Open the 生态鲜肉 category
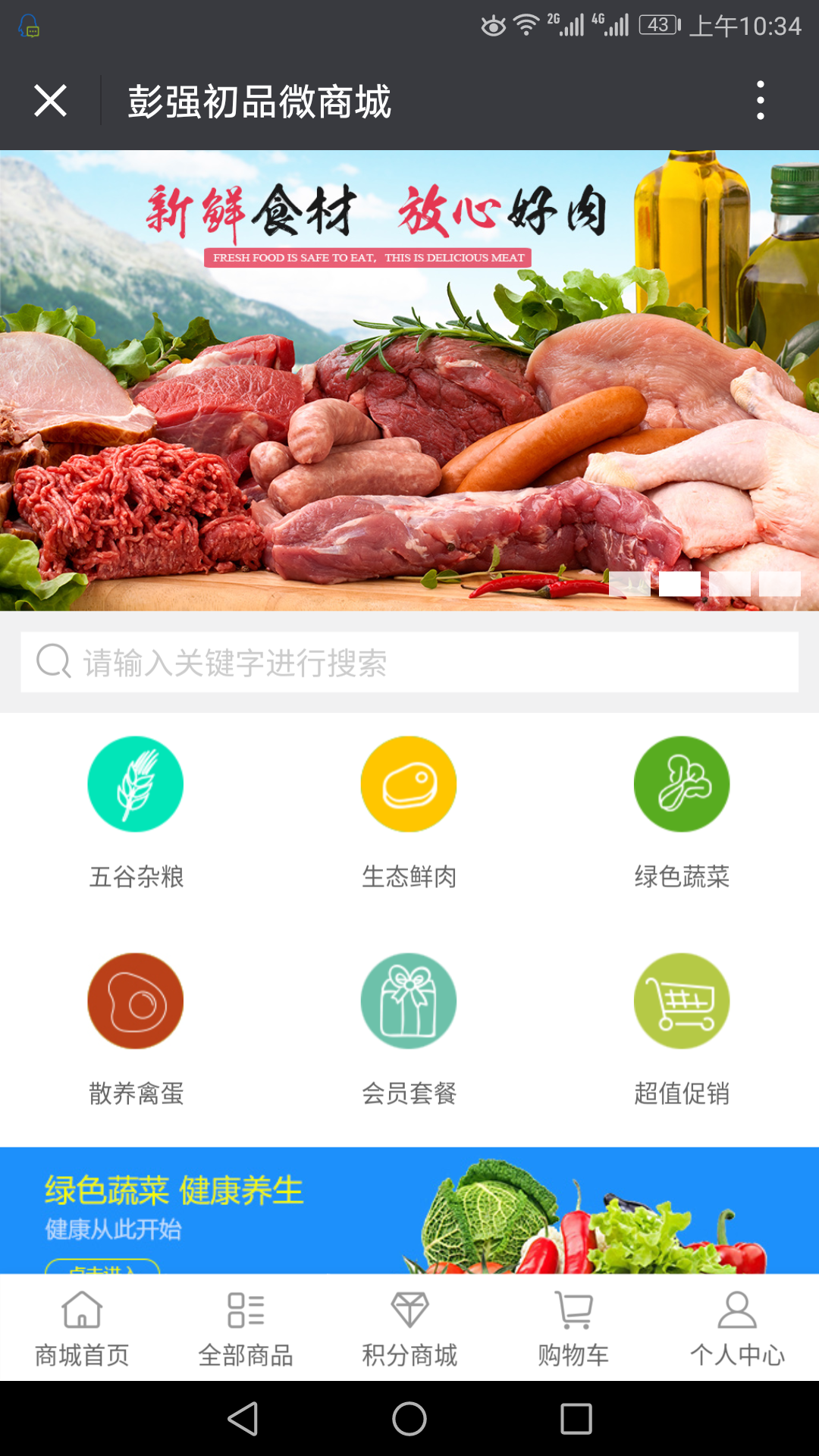The image size is (819, 1456). 409,811
